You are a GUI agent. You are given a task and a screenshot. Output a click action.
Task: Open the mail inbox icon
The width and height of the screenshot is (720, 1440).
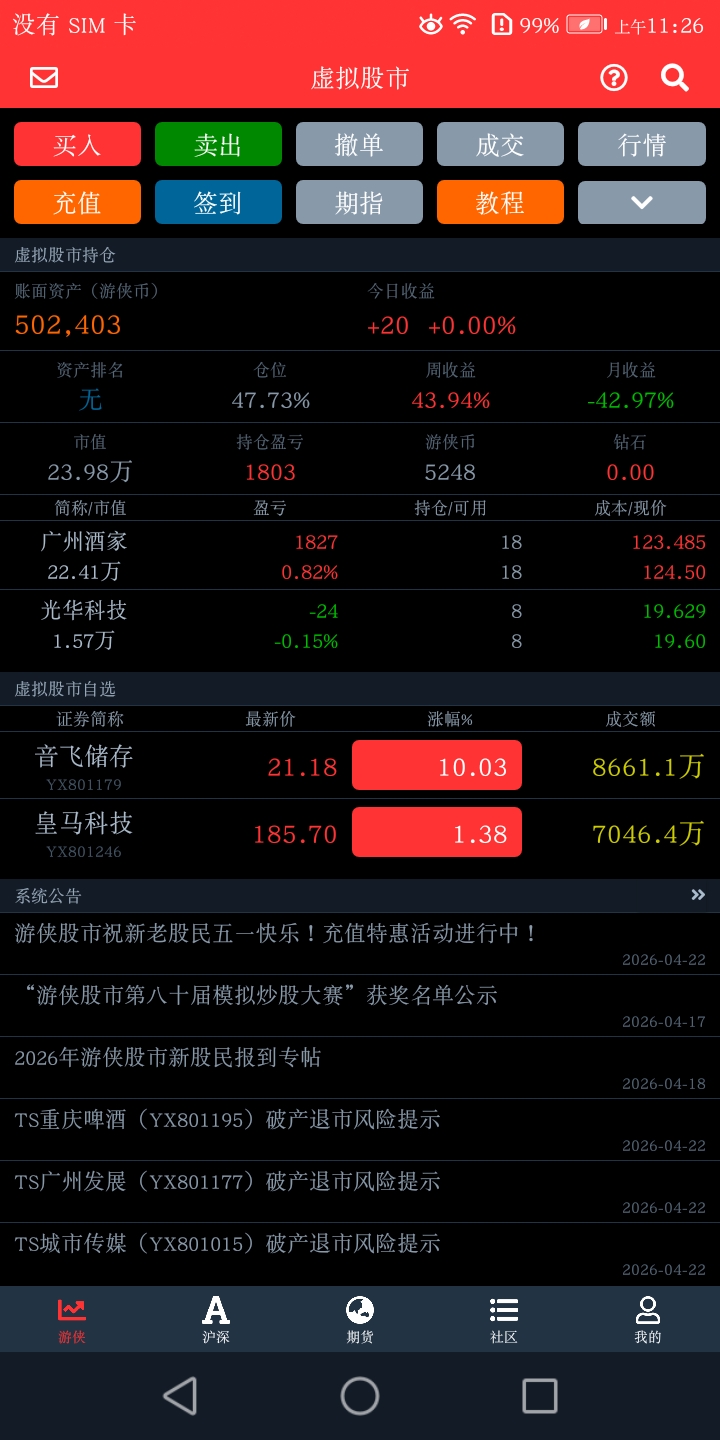pyautogui.click(x=44, y=78)
